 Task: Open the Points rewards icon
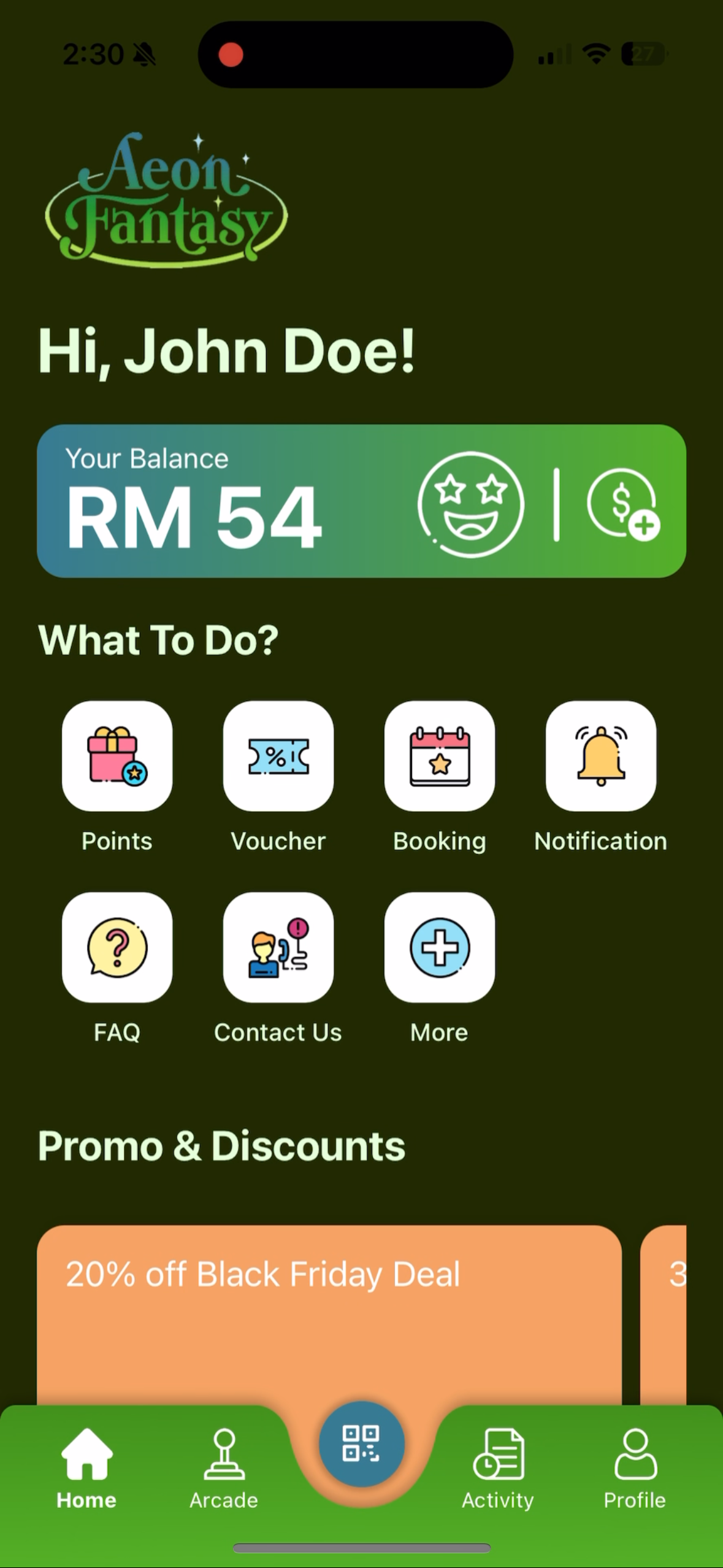click(117, 757)
